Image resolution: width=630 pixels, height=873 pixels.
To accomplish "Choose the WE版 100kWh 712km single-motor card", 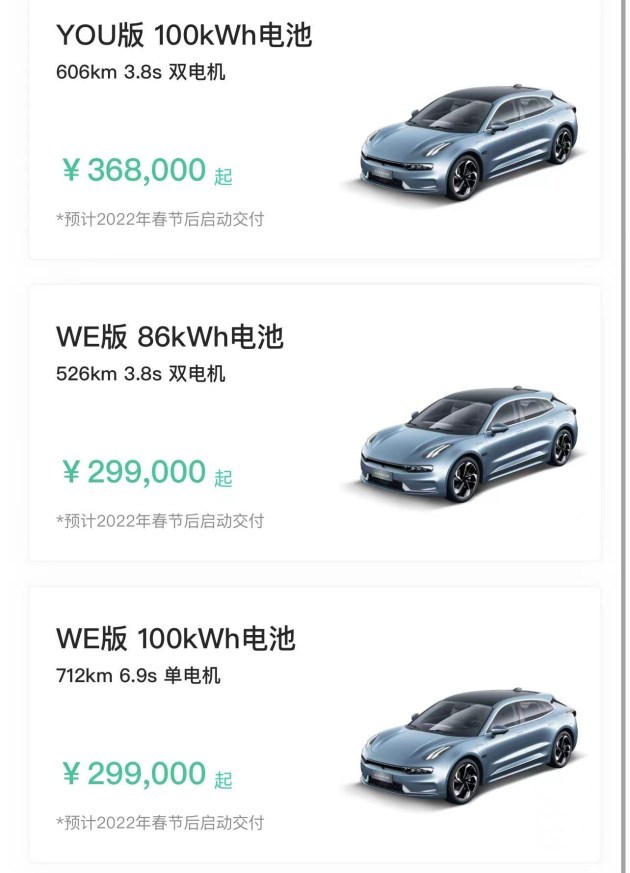I will (x=314, y=725).
